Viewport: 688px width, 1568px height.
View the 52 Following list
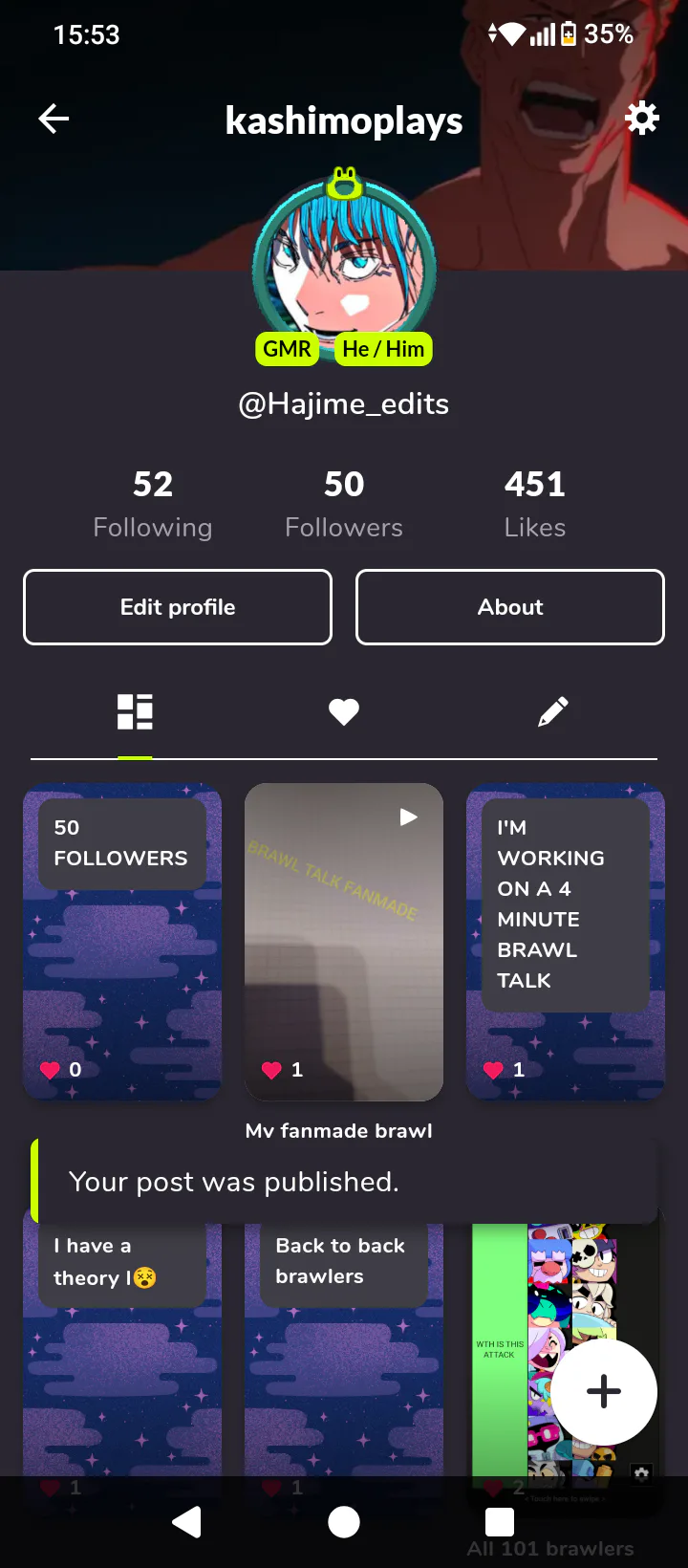pyautogui.click(x=153, y=504)
